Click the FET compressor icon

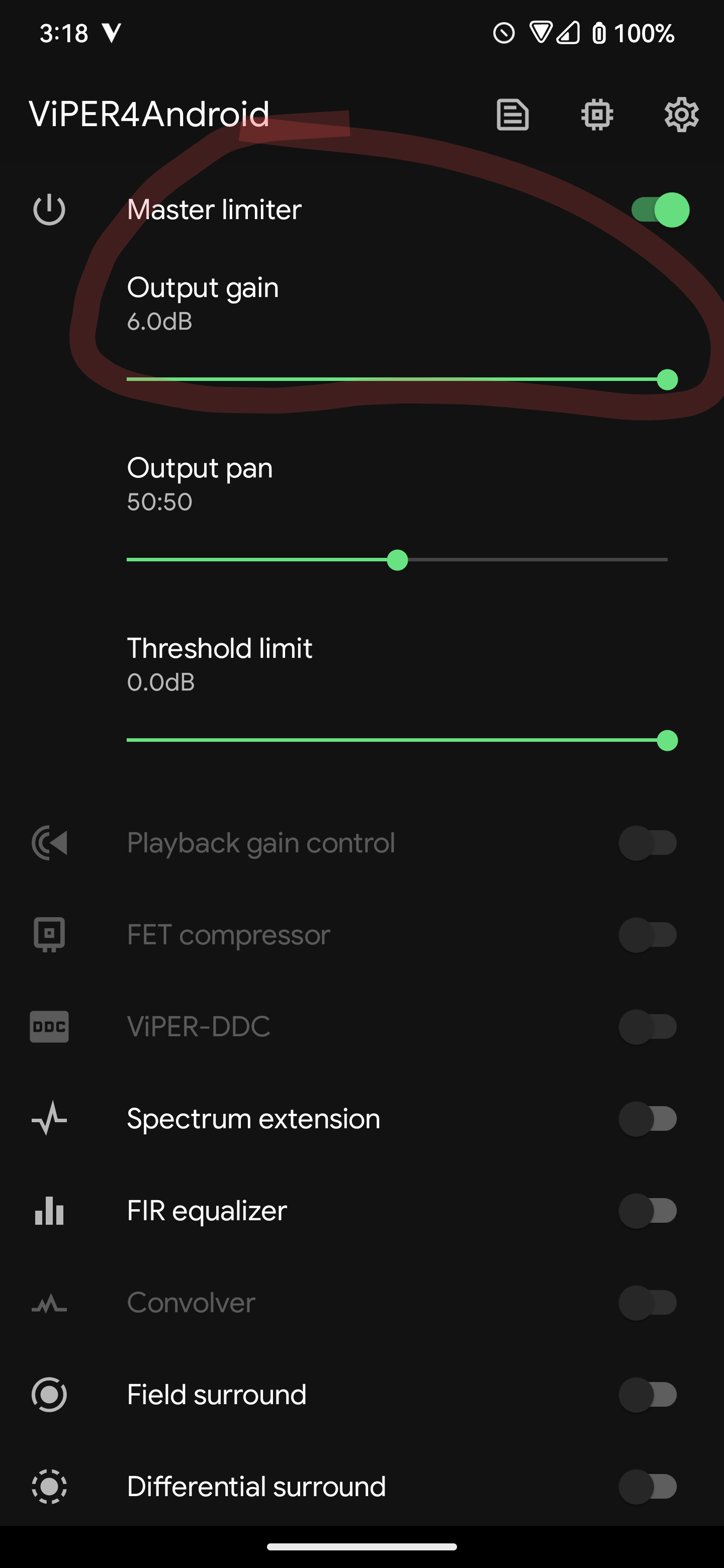coord(49,935)
